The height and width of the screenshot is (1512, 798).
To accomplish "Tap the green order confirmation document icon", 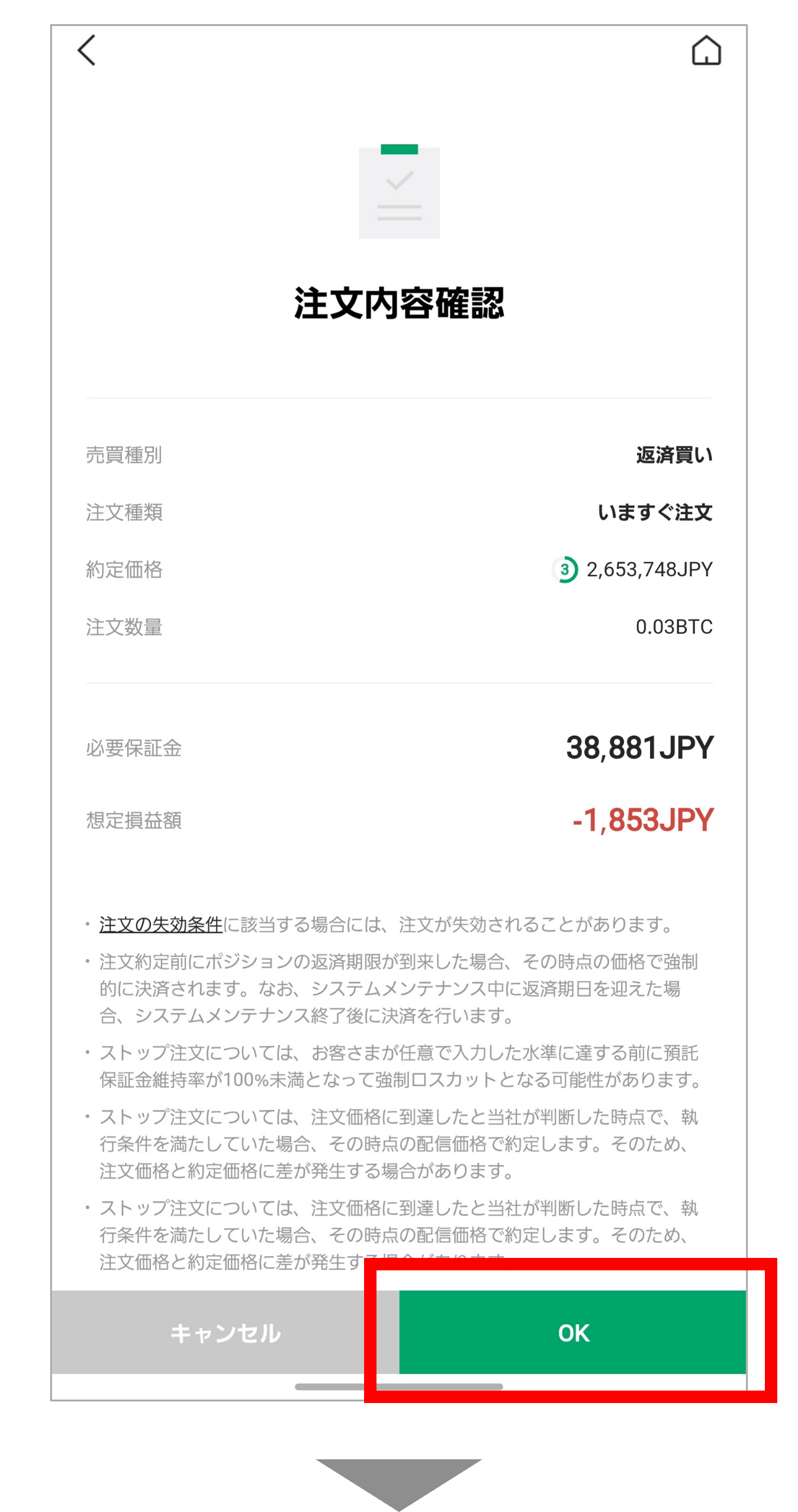I will tap(399, 191).
